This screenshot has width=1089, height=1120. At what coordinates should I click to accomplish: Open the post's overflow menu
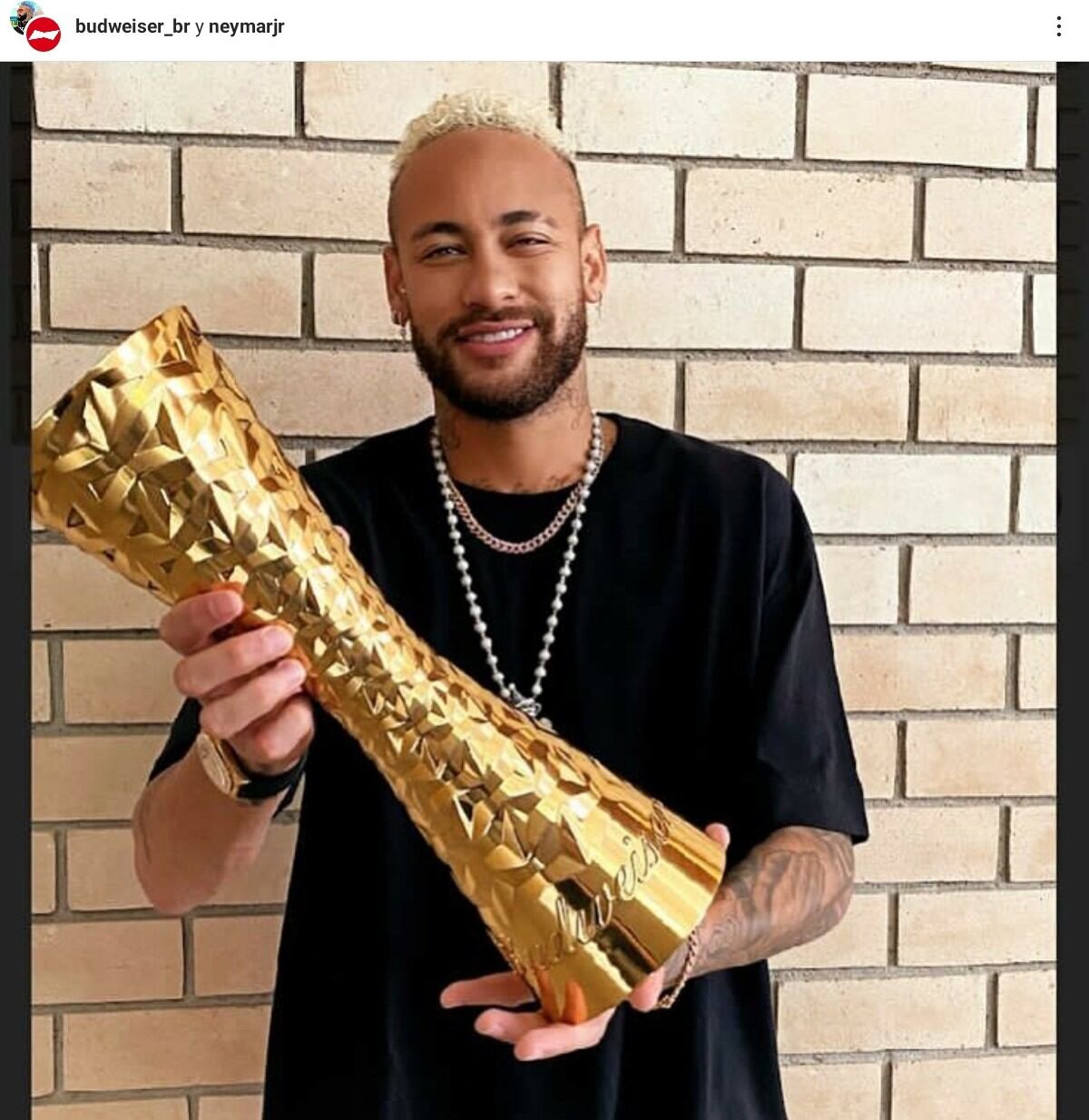[x=1058, y=26]
